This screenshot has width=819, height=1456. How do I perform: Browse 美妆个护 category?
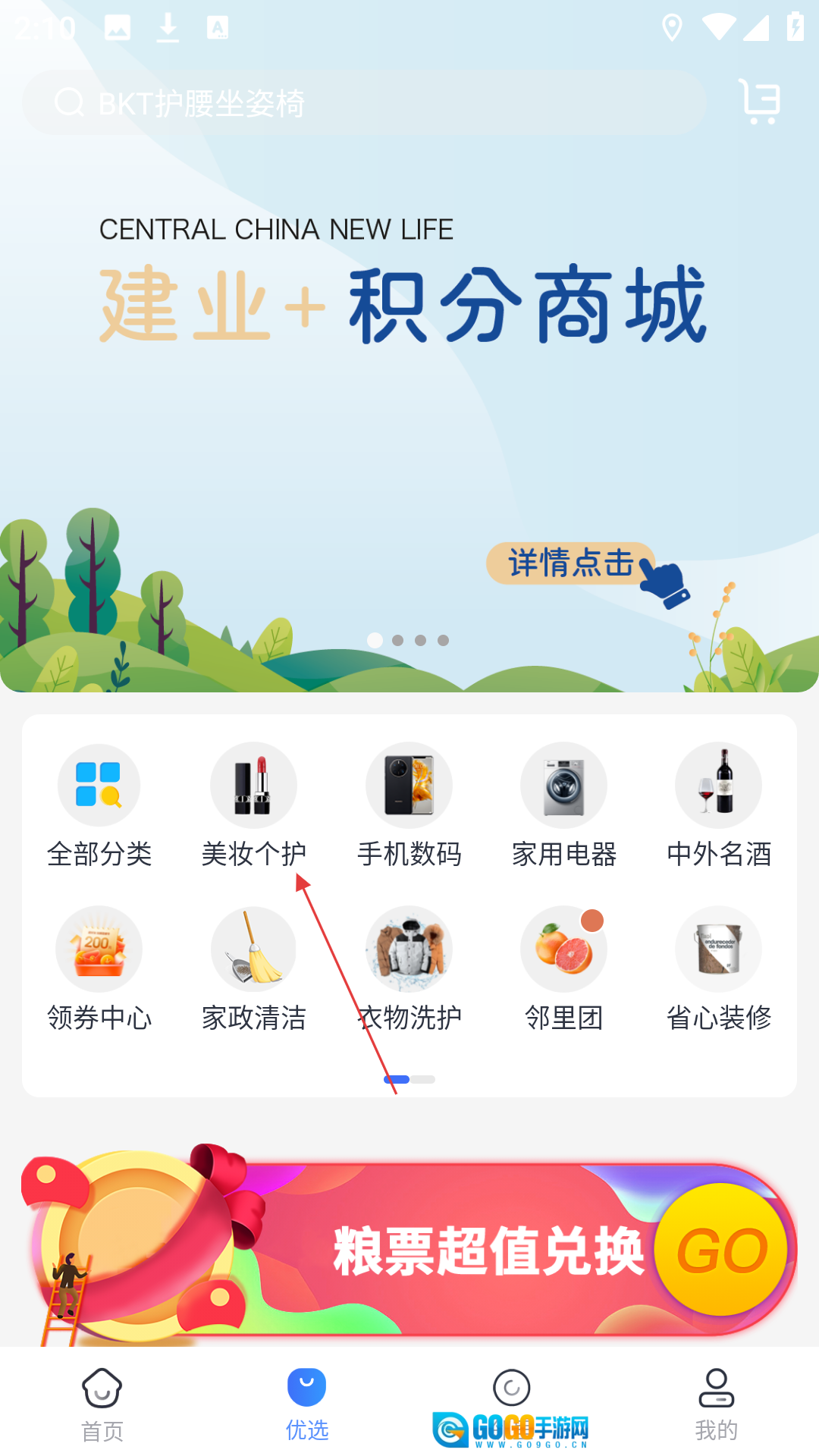tap(253, 805)
